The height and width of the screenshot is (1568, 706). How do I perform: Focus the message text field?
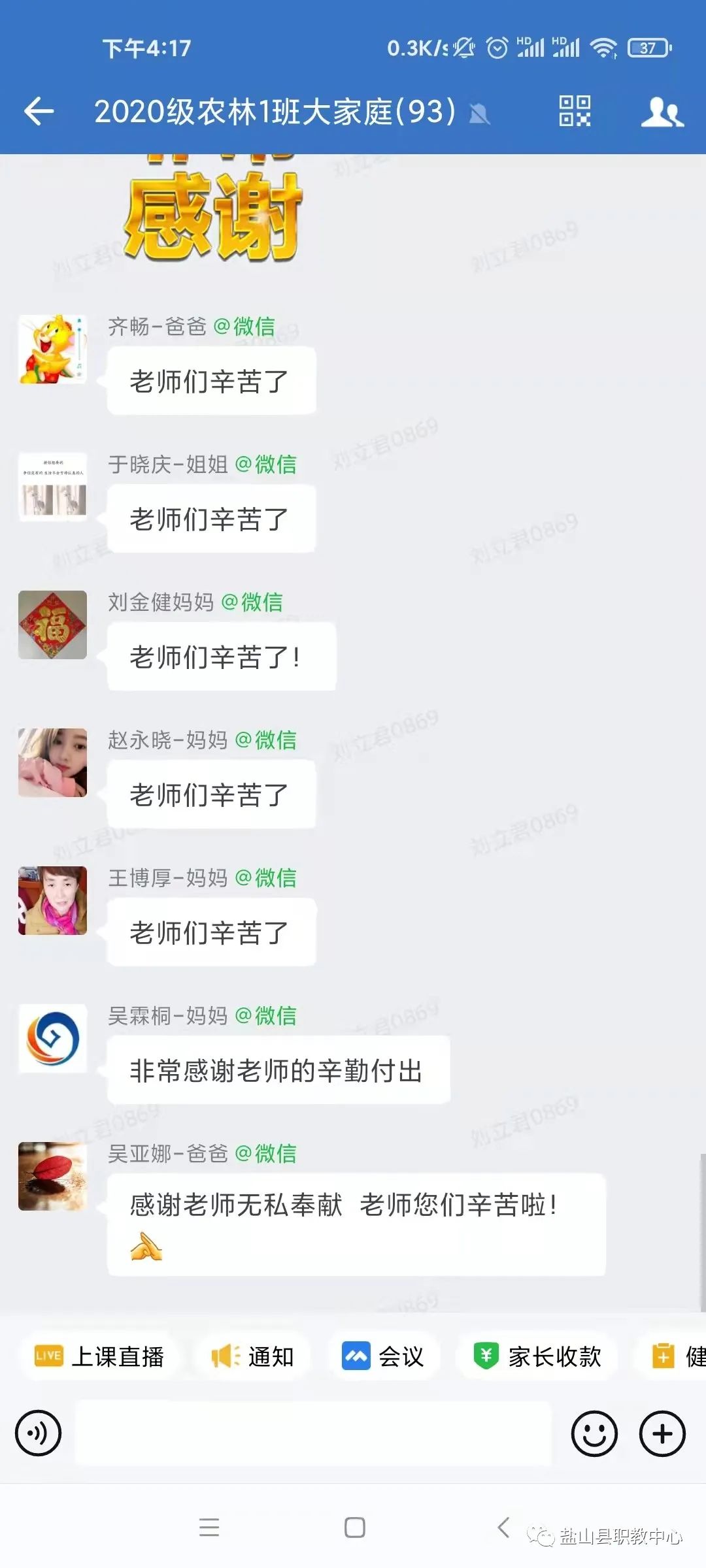coord(314,1433)
